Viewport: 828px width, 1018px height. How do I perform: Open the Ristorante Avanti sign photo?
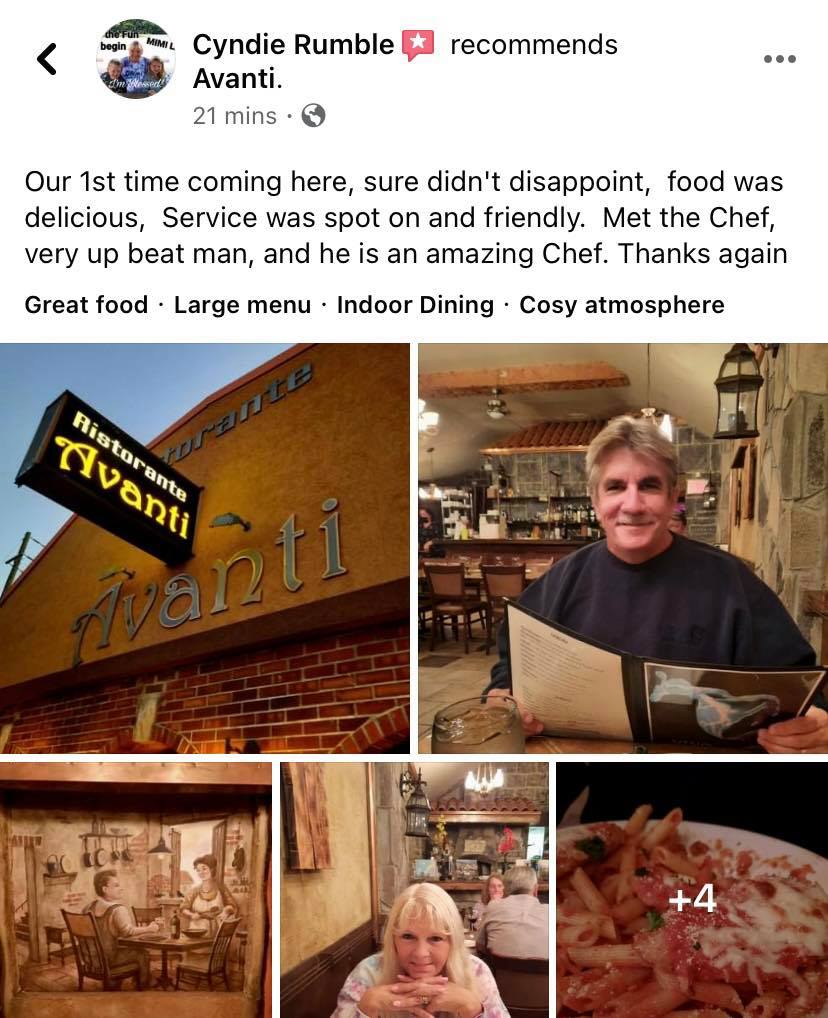pos(205,548)
